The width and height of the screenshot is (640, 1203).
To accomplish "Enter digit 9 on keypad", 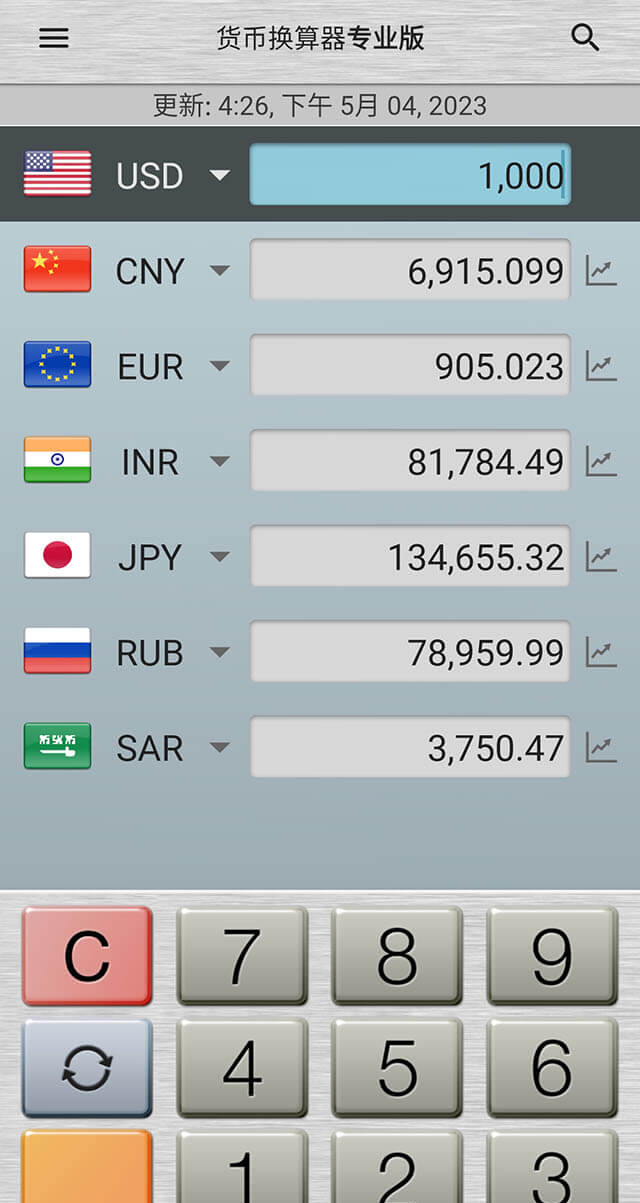I will click(x=552, y=956).
